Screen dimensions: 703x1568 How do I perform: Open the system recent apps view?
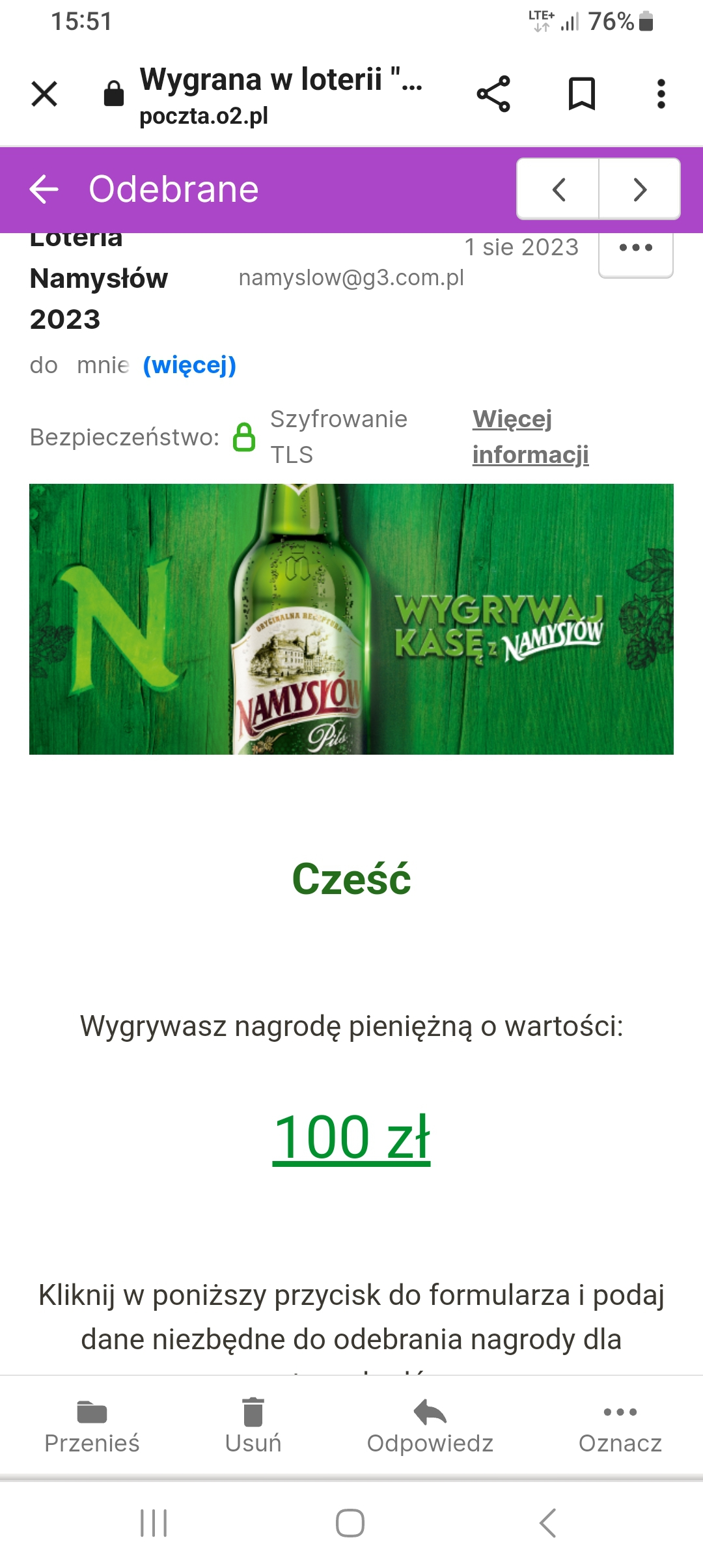click(x=154, y=1523)
